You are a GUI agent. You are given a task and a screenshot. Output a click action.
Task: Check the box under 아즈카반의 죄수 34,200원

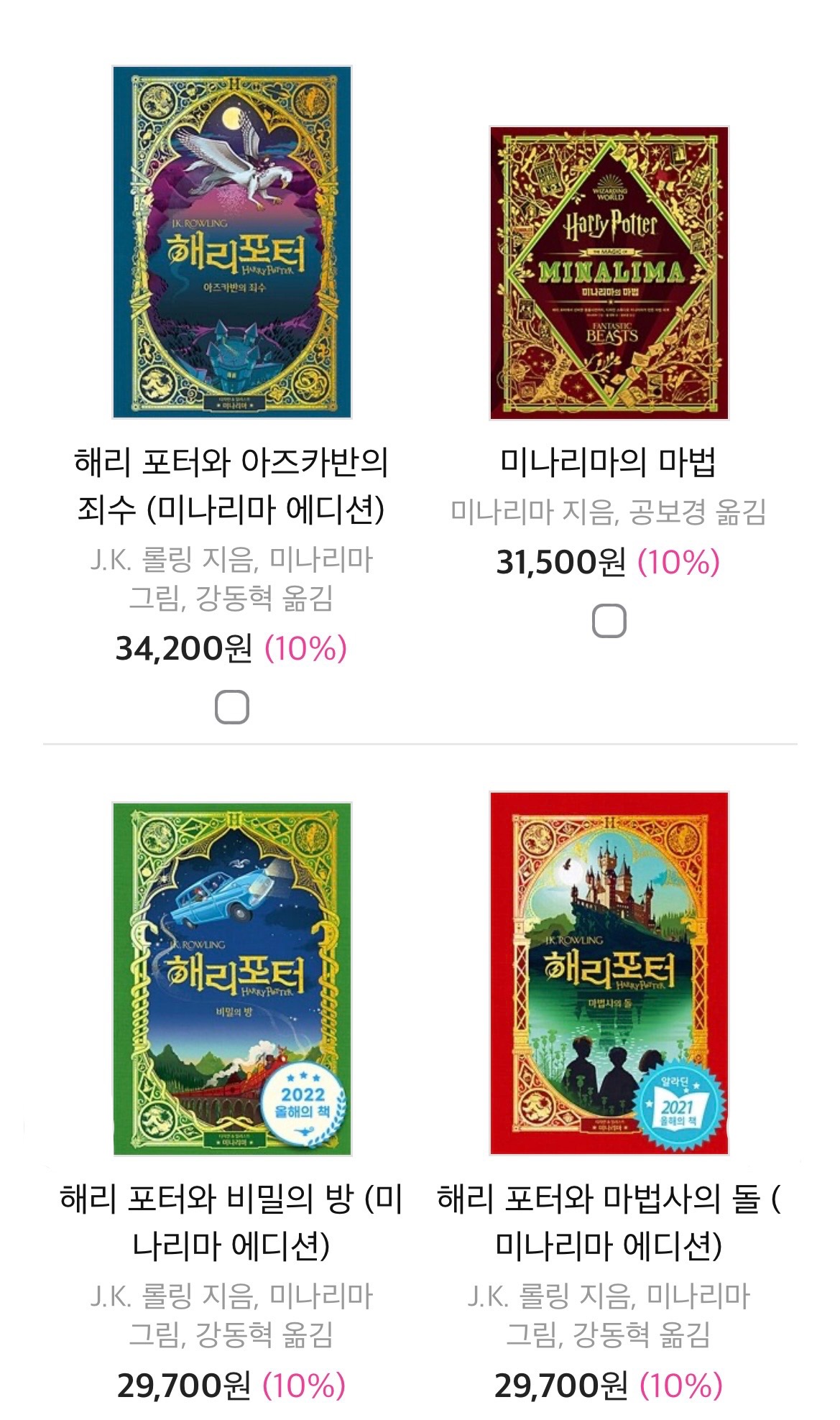pyautogui.click(x=232, y=707)
